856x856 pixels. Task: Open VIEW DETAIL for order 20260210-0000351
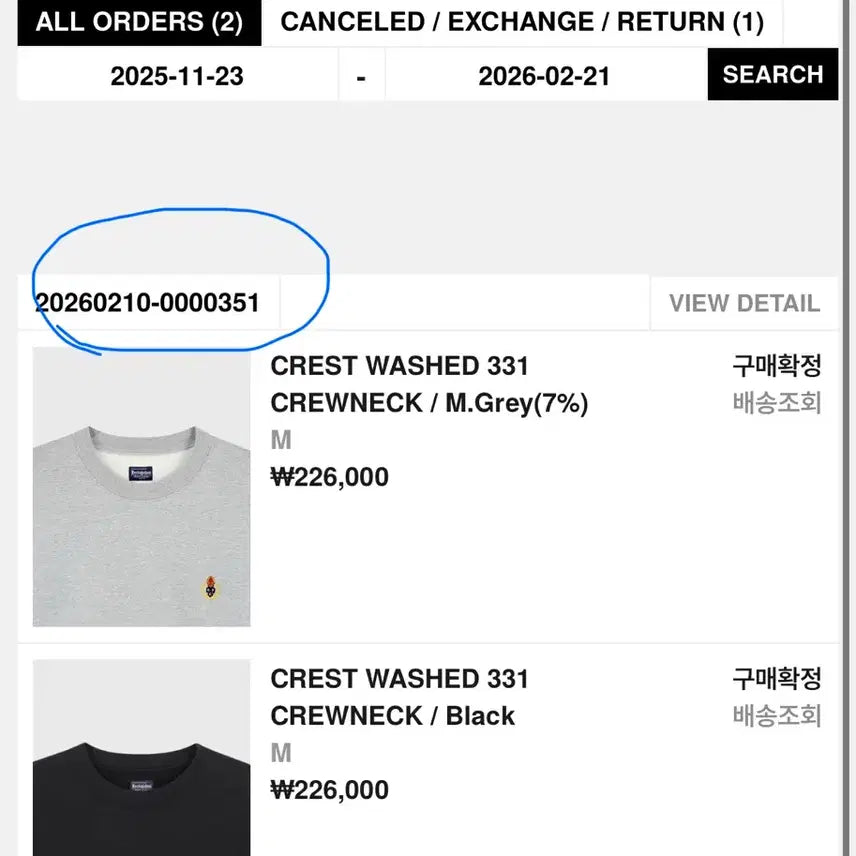(x=744, y=303)
